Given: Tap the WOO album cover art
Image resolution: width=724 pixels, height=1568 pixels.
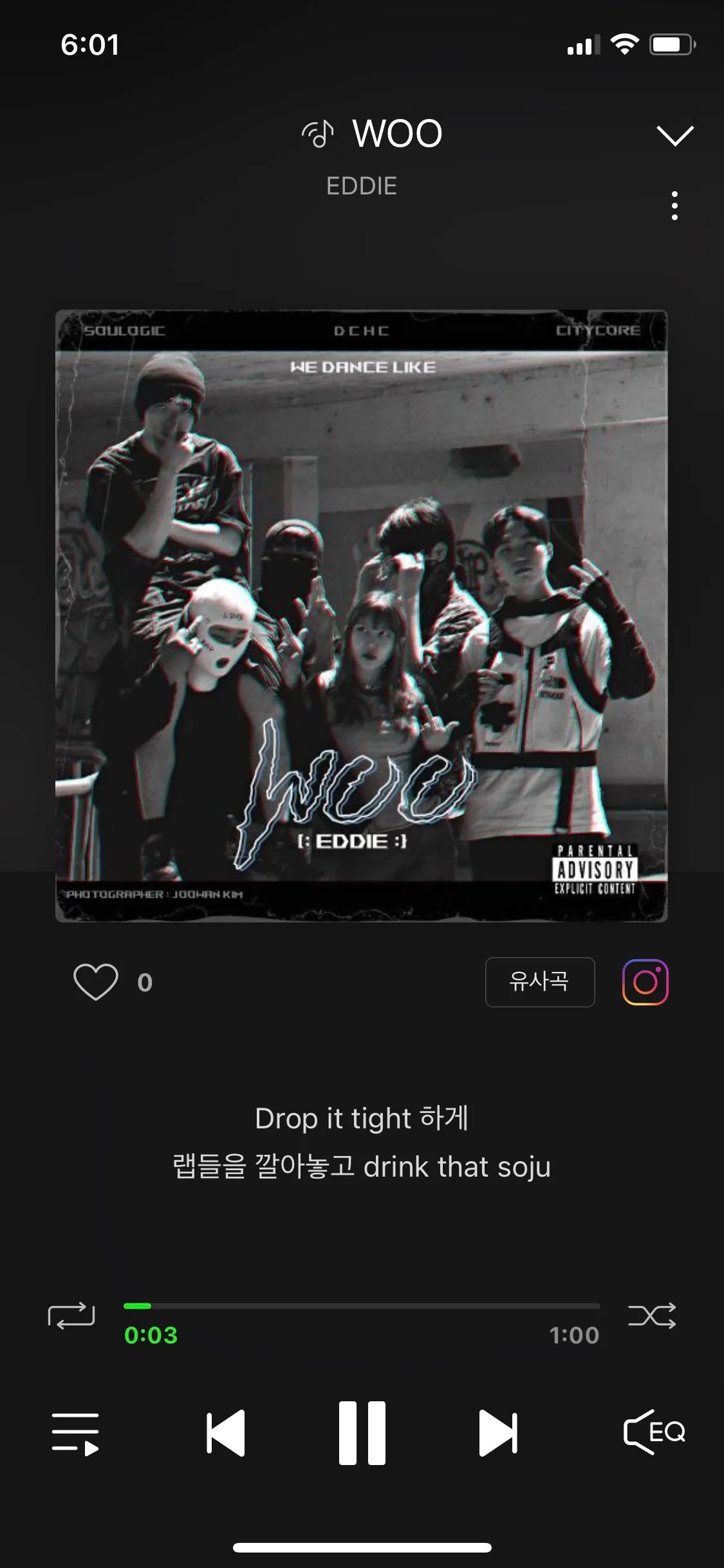Looking at the screenshot, I should [362, 616].
